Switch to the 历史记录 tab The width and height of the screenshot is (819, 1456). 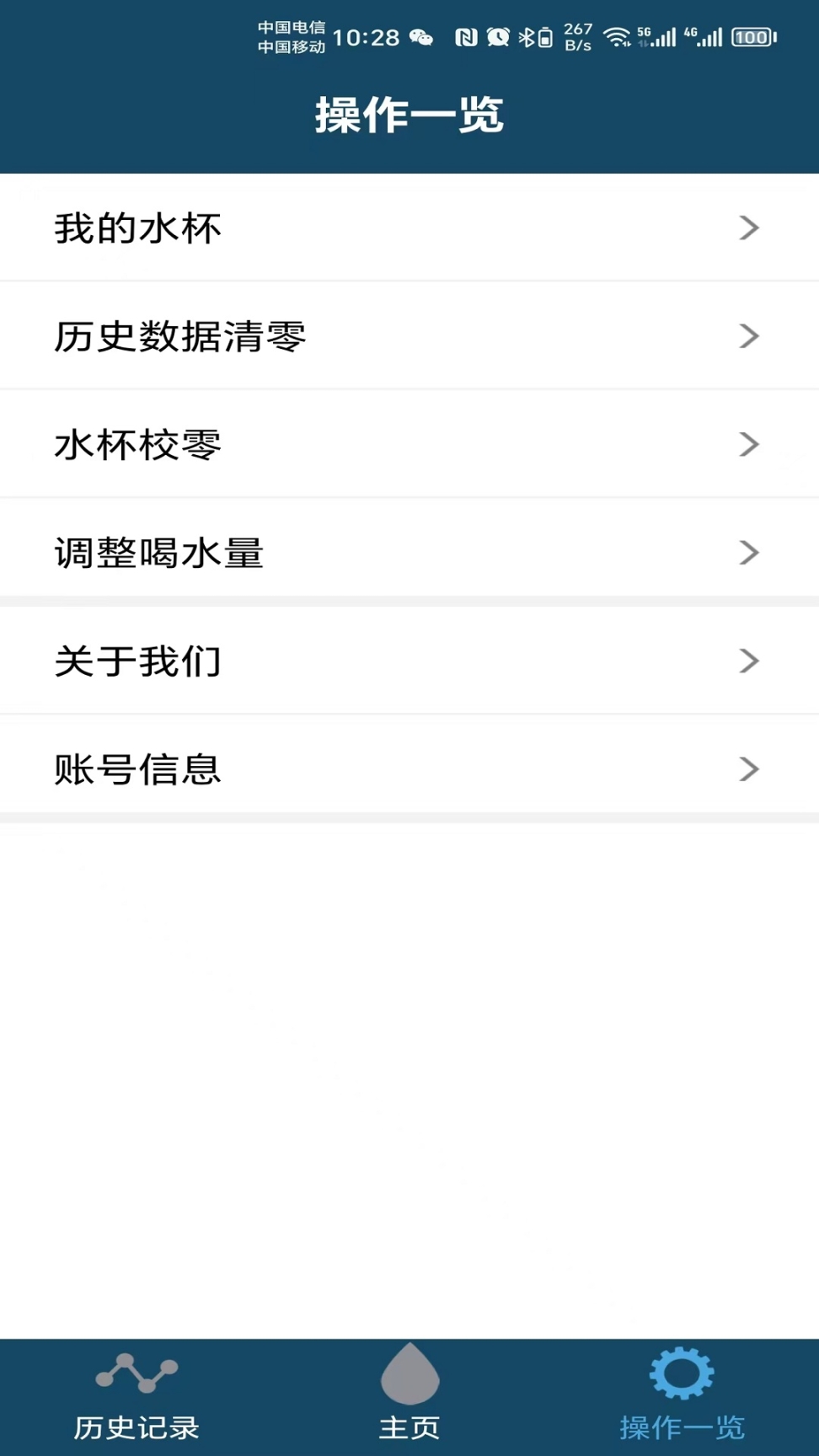tap(136, 1397)
